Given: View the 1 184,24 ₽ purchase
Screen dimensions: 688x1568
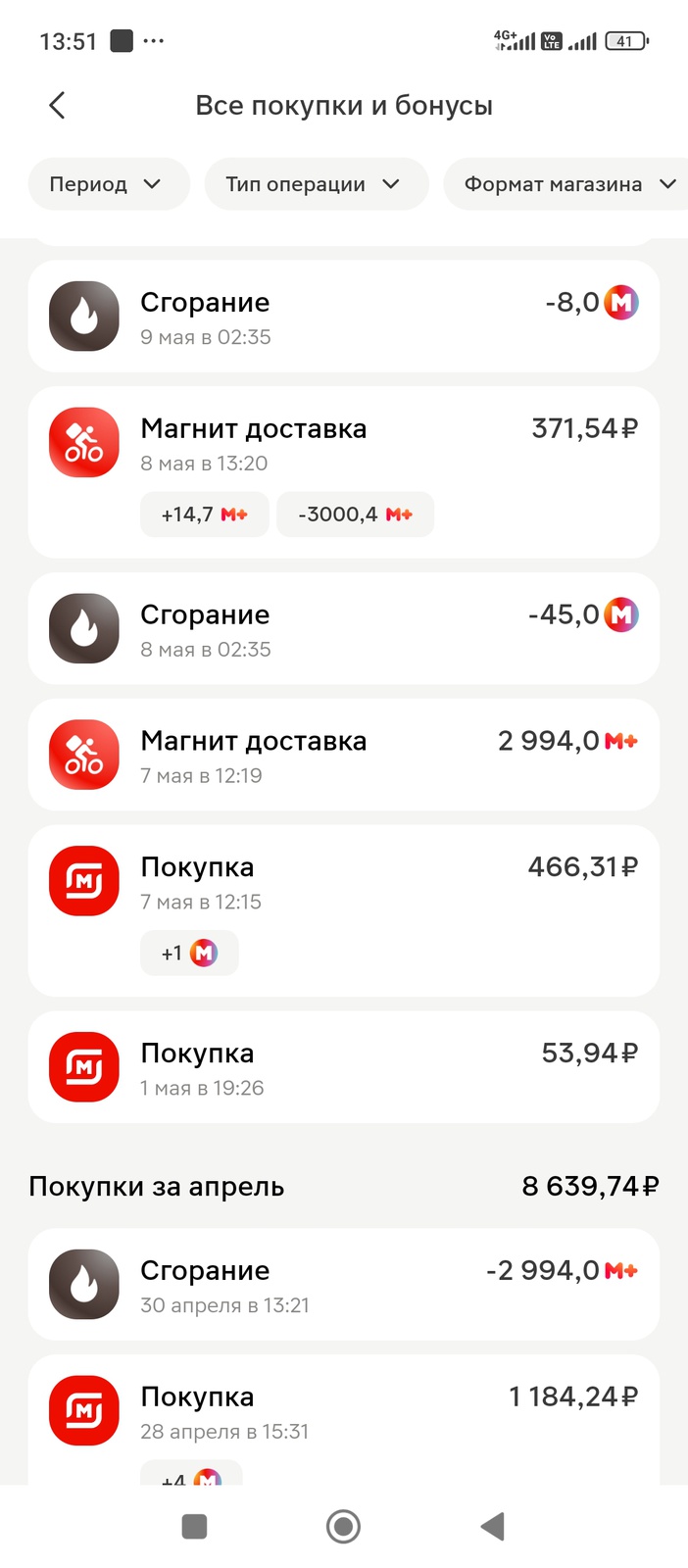Looking at the screenshot, I should click(x=343, y=1416).
